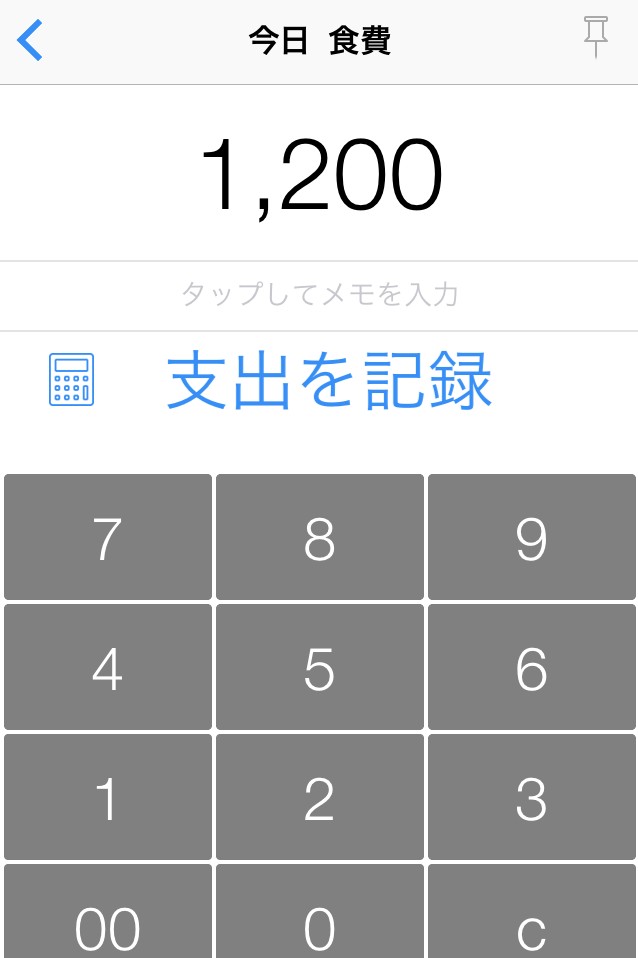This screenshot has width=638, height=958.
Task: Enter digit 6 on the keypad
Action: pyautogui.click(x=531, y=667)
